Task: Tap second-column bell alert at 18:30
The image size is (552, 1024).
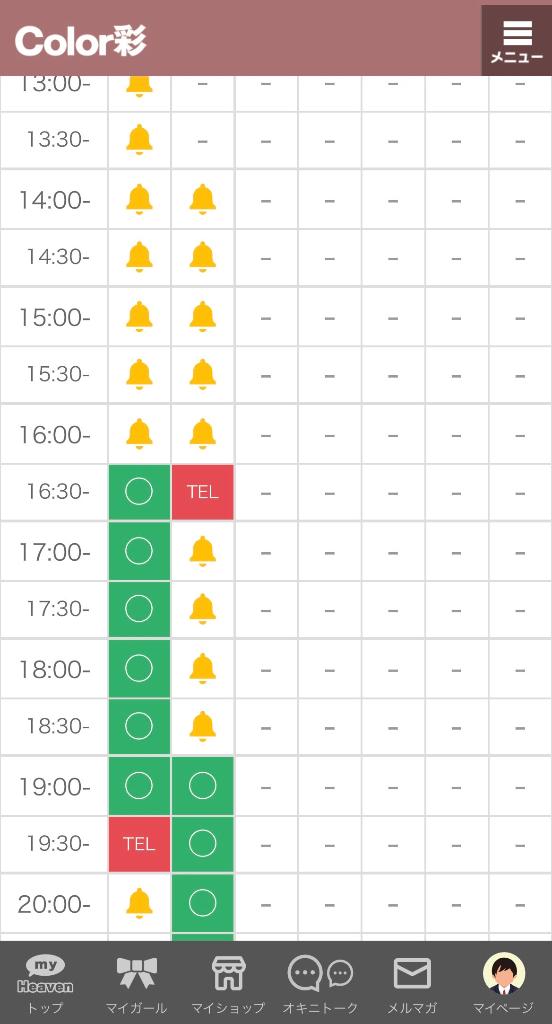Action: [x=203, y=726]
